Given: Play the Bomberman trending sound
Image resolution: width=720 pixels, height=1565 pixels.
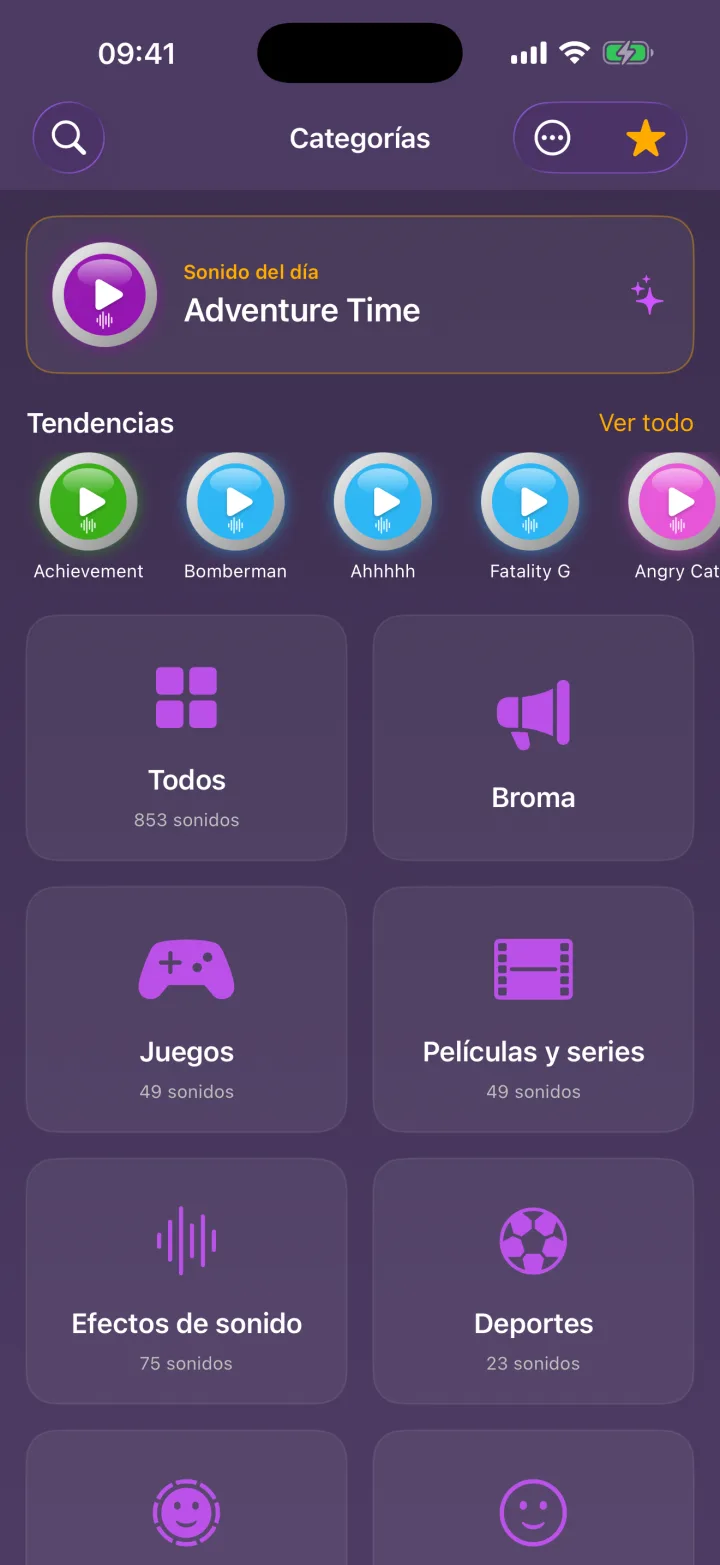Looking at the screenshot, I should (235, 502).
